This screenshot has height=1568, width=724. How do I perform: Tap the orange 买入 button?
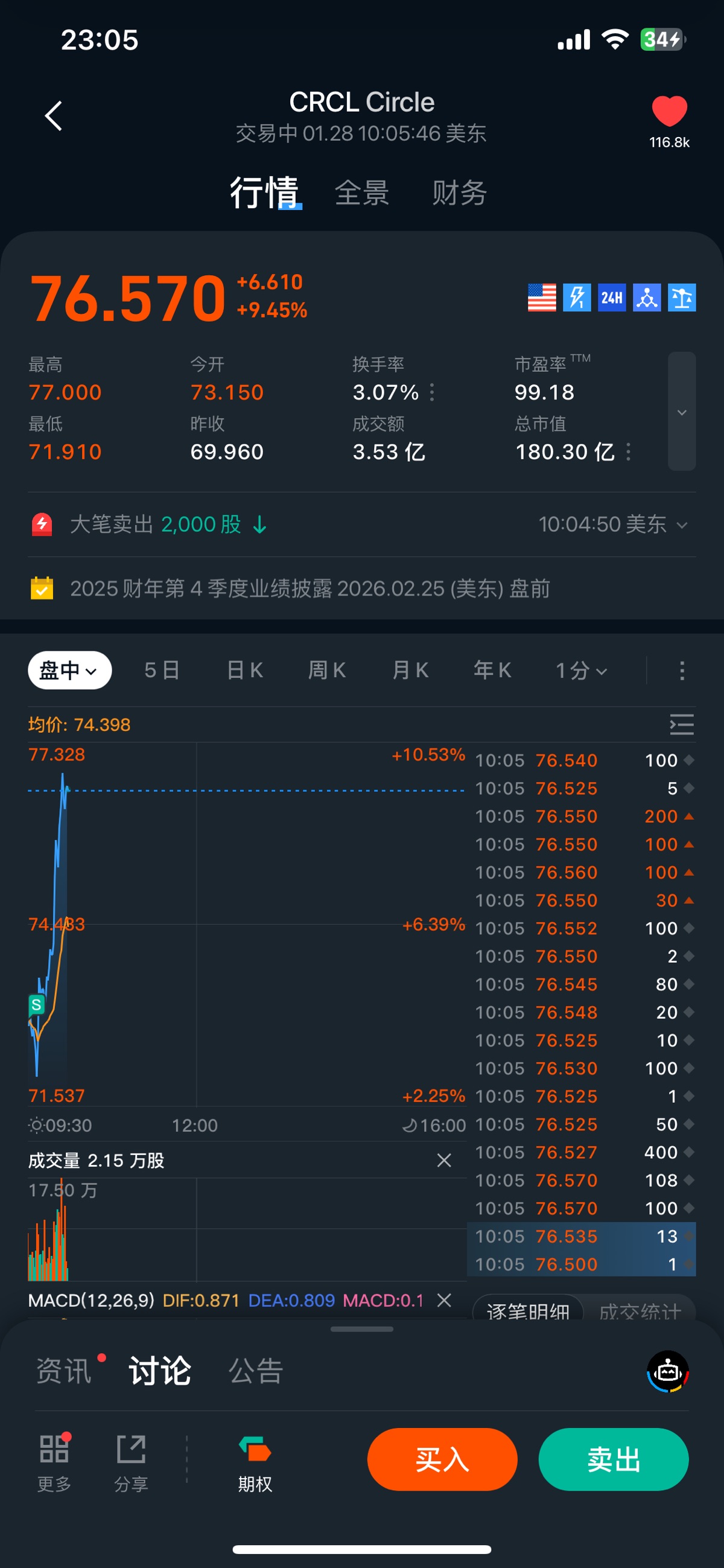tap(442, 1459)
